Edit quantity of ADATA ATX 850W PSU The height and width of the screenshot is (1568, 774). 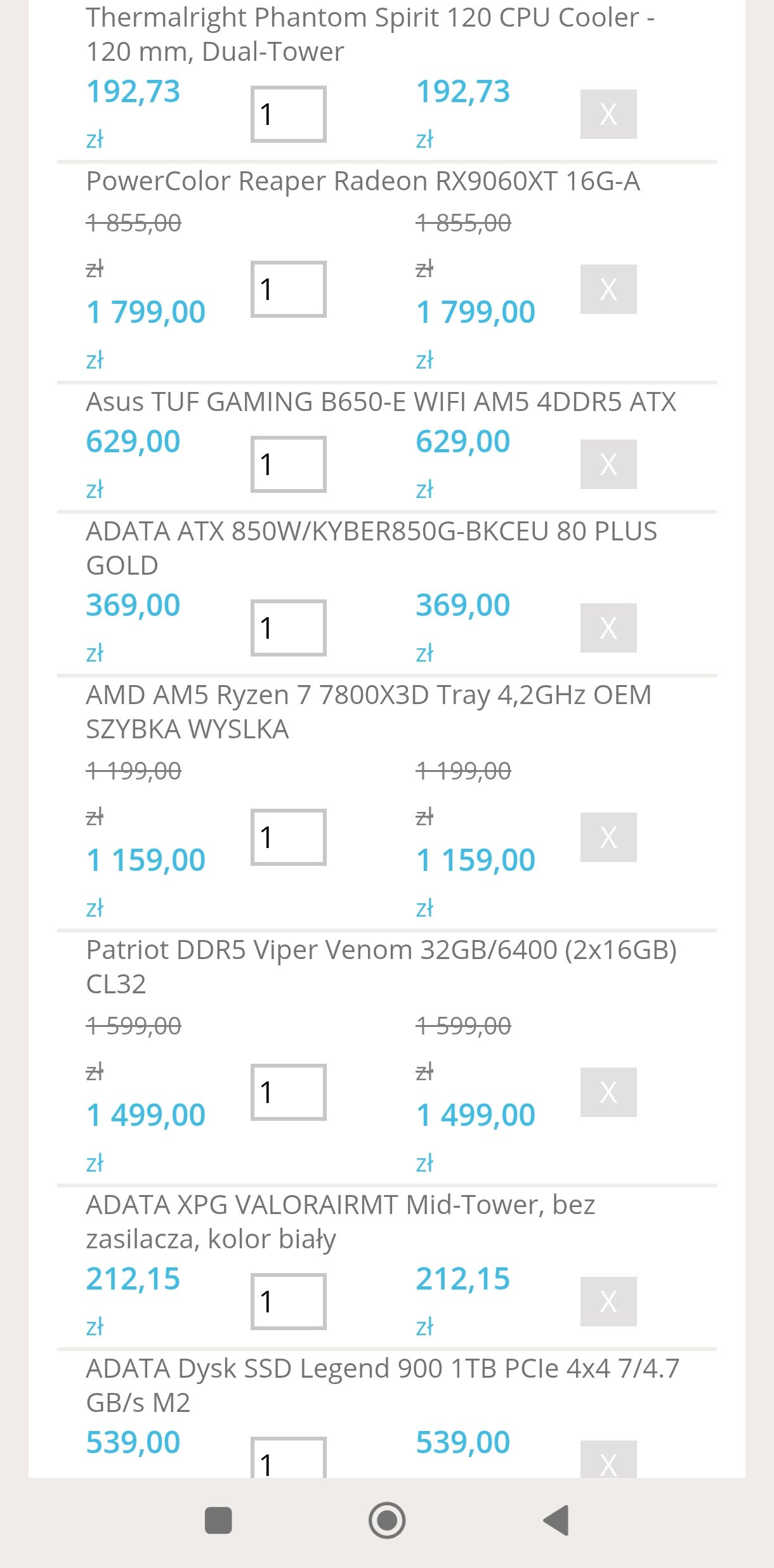(289, 628)
